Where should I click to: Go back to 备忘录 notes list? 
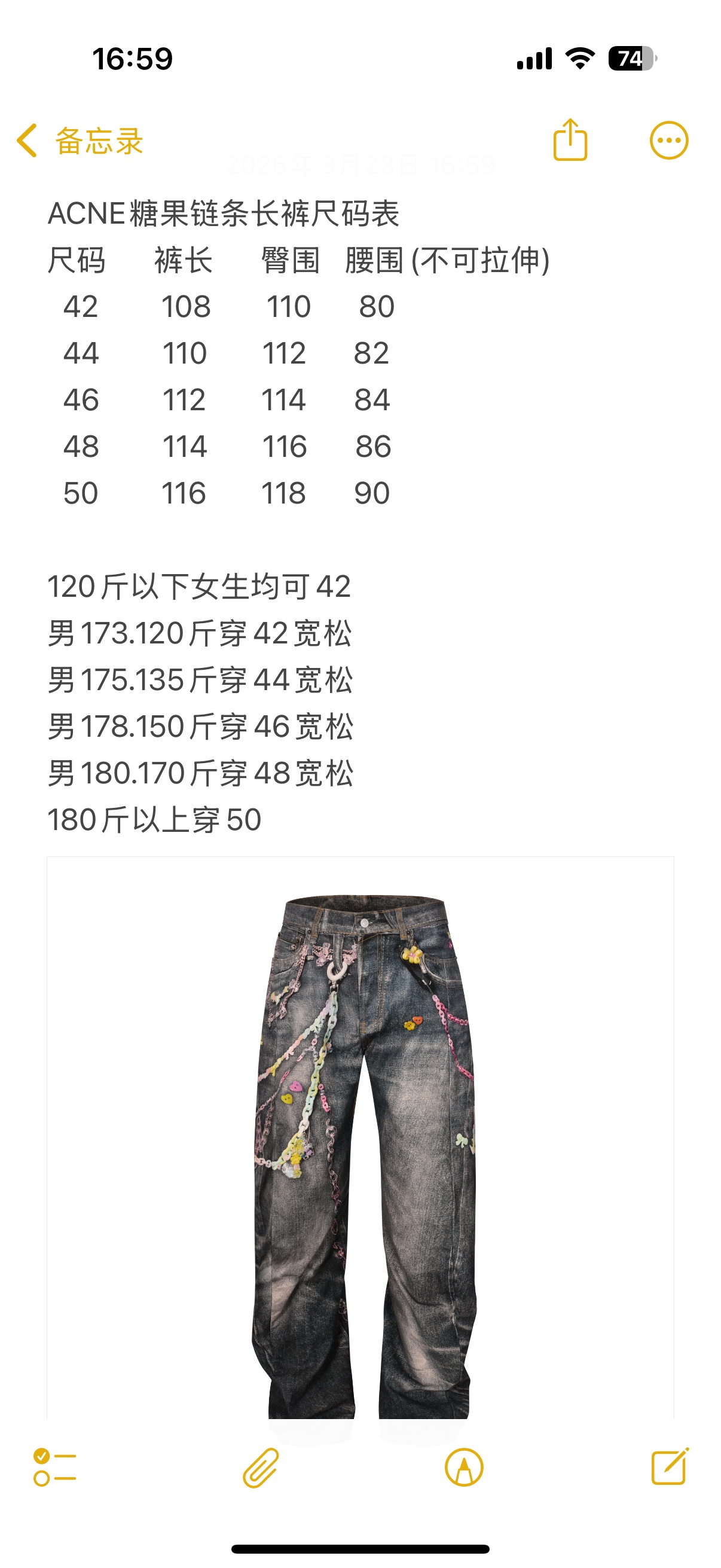(79, 141)
